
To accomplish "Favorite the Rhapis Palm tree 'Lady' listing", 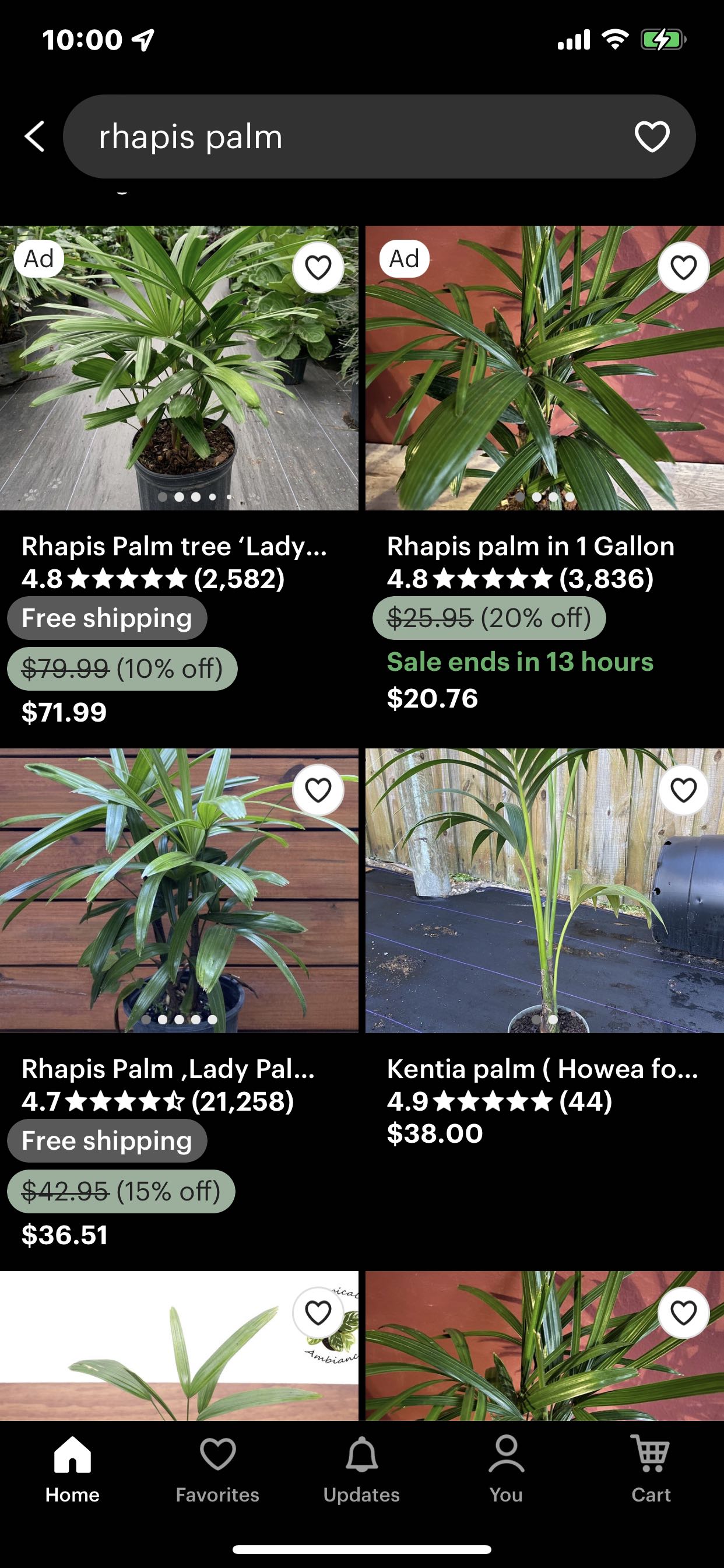I will click(x=318, y=267).
